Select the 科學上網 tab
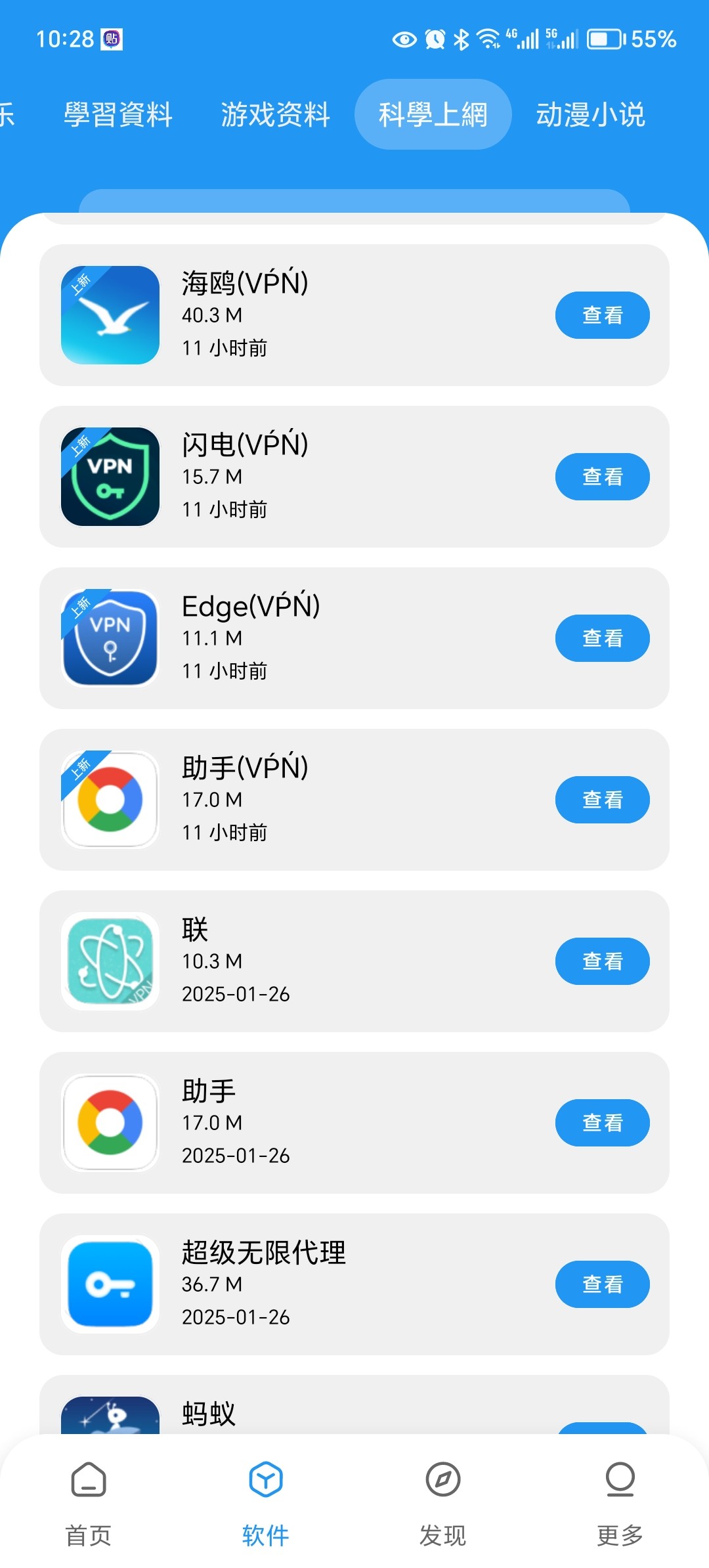Image resolution: width=709 pixels, height=1568 pixels. 433,114
